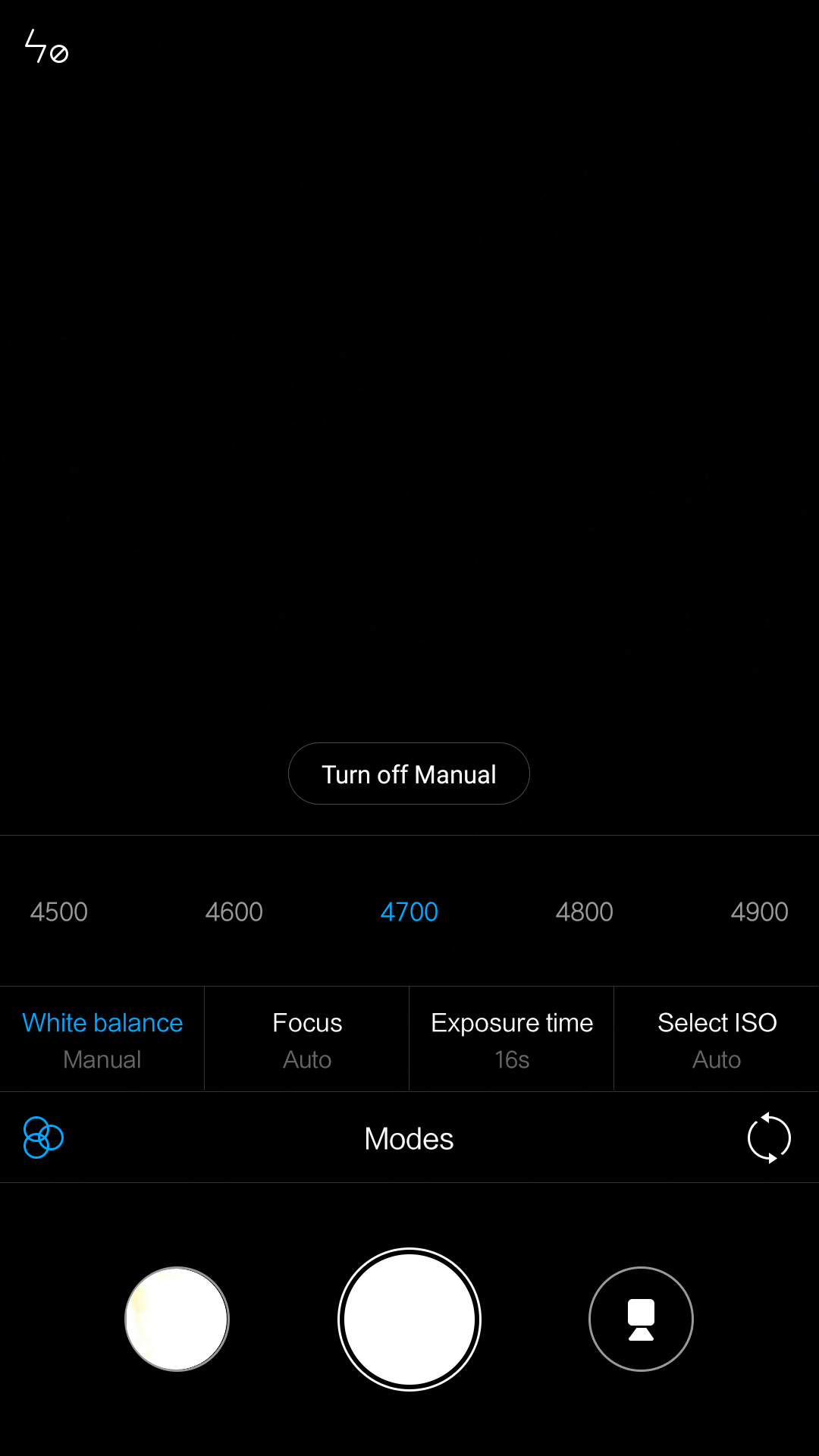Tap the Turn off Manual button

(x=409, y=773)
